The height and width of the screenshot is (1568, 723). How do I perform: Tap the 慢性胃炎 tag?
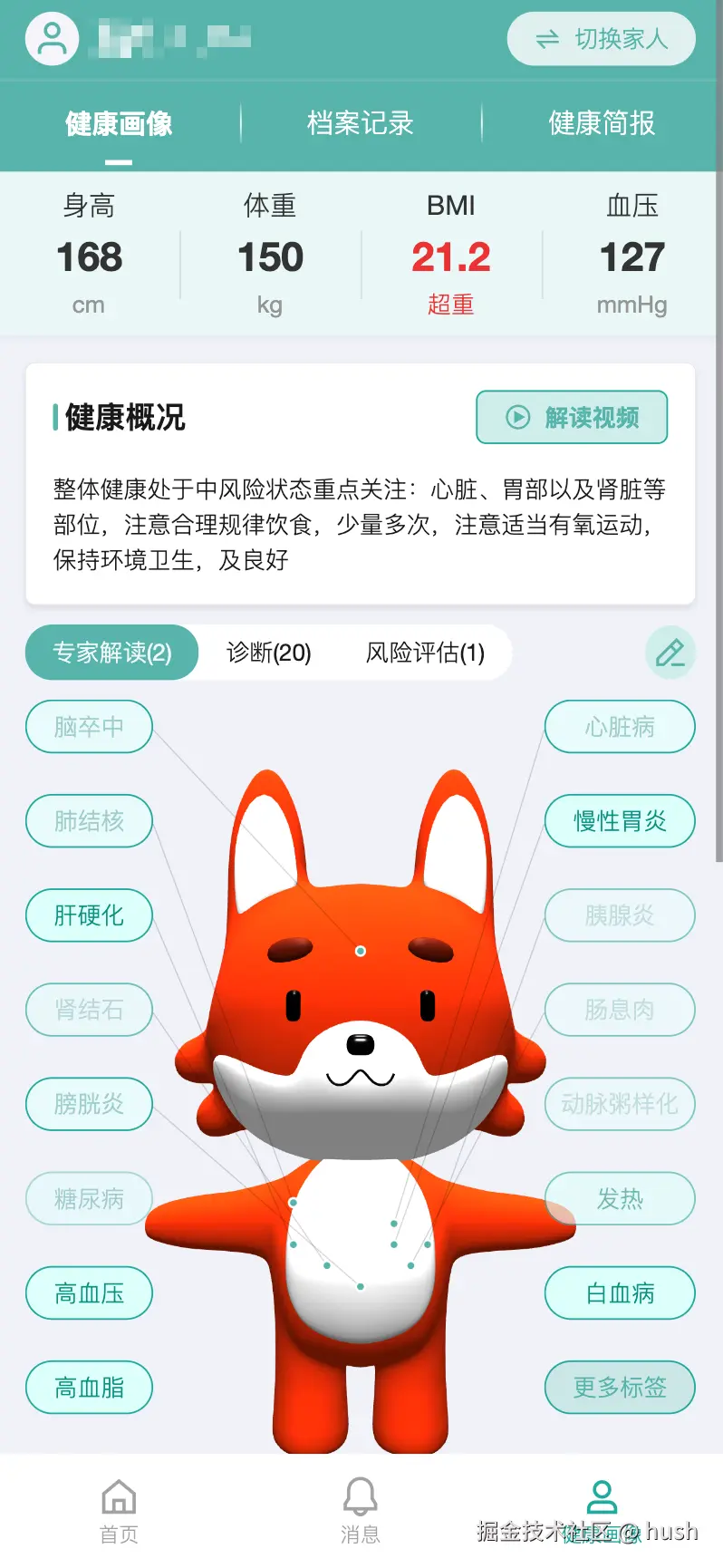point(620,821)
